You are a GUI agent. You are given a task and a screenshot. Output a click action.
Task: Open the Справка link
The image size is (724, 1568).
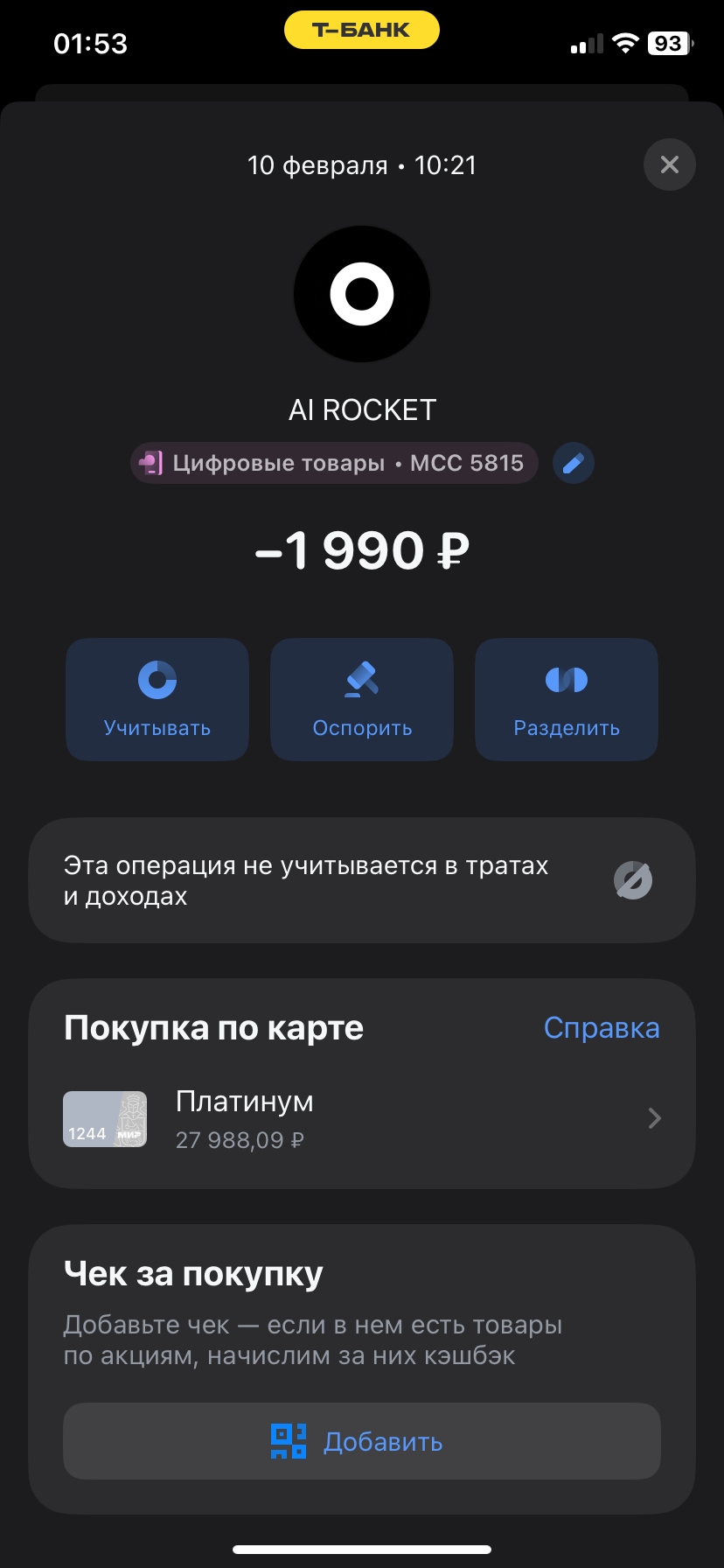pyautogui.click(x=602, y=1028)
